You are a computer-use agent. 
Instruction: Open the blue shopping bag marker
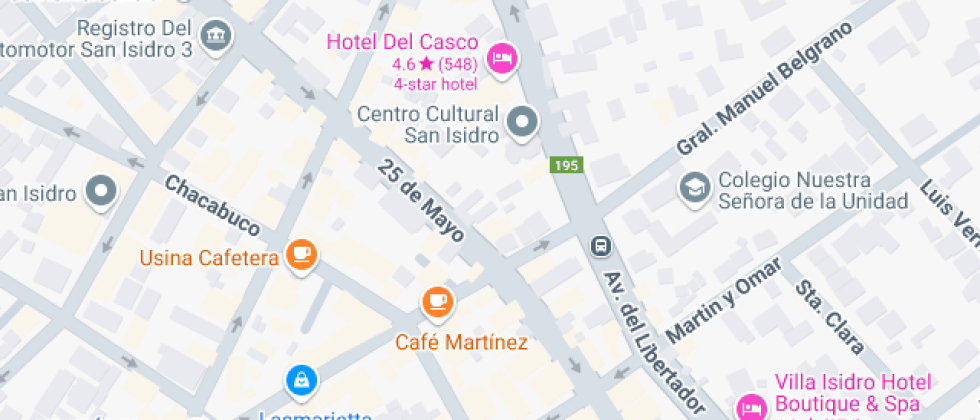pos(300,380)
